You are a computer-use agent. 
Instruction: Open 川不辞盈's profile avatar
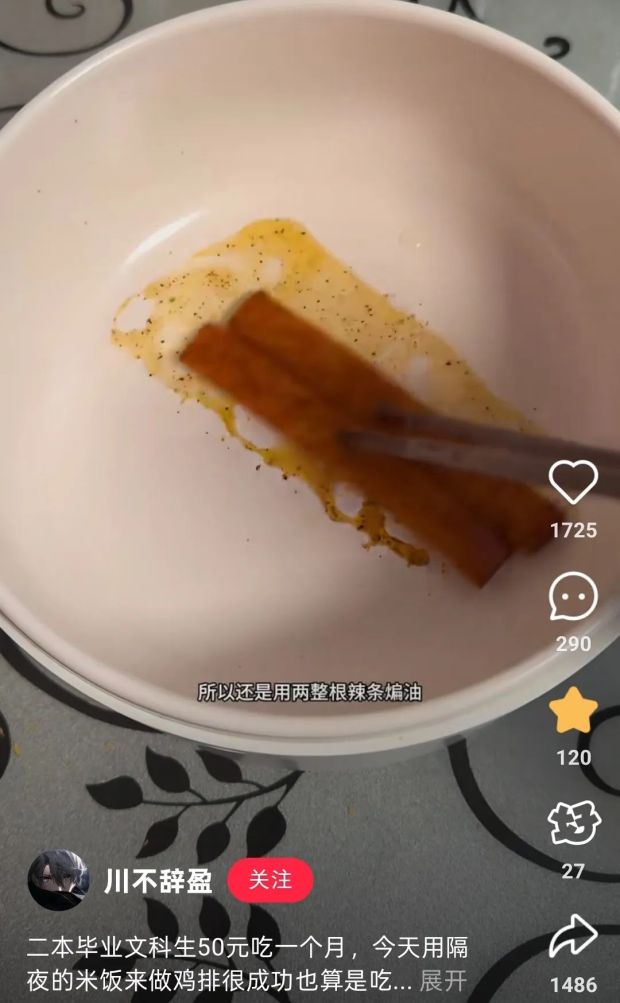click(x=58, y=880)
